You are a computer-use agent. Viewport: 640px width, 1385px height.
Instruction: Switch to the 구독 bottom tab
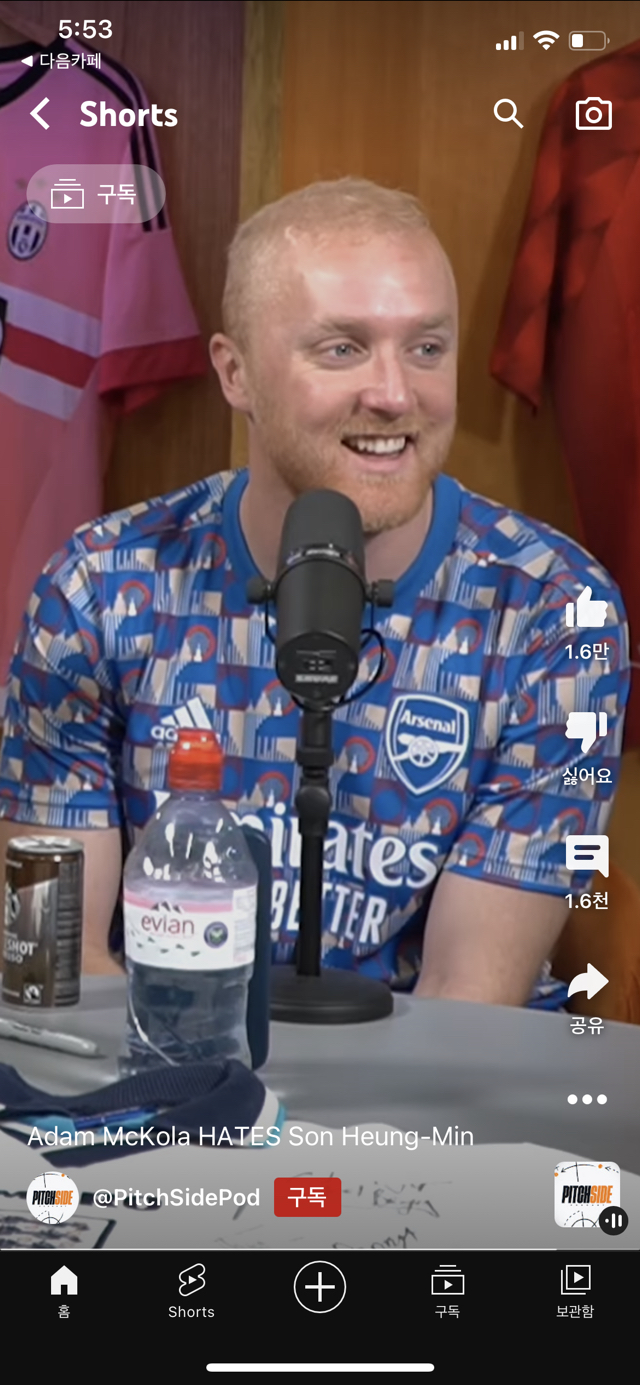447,1291
